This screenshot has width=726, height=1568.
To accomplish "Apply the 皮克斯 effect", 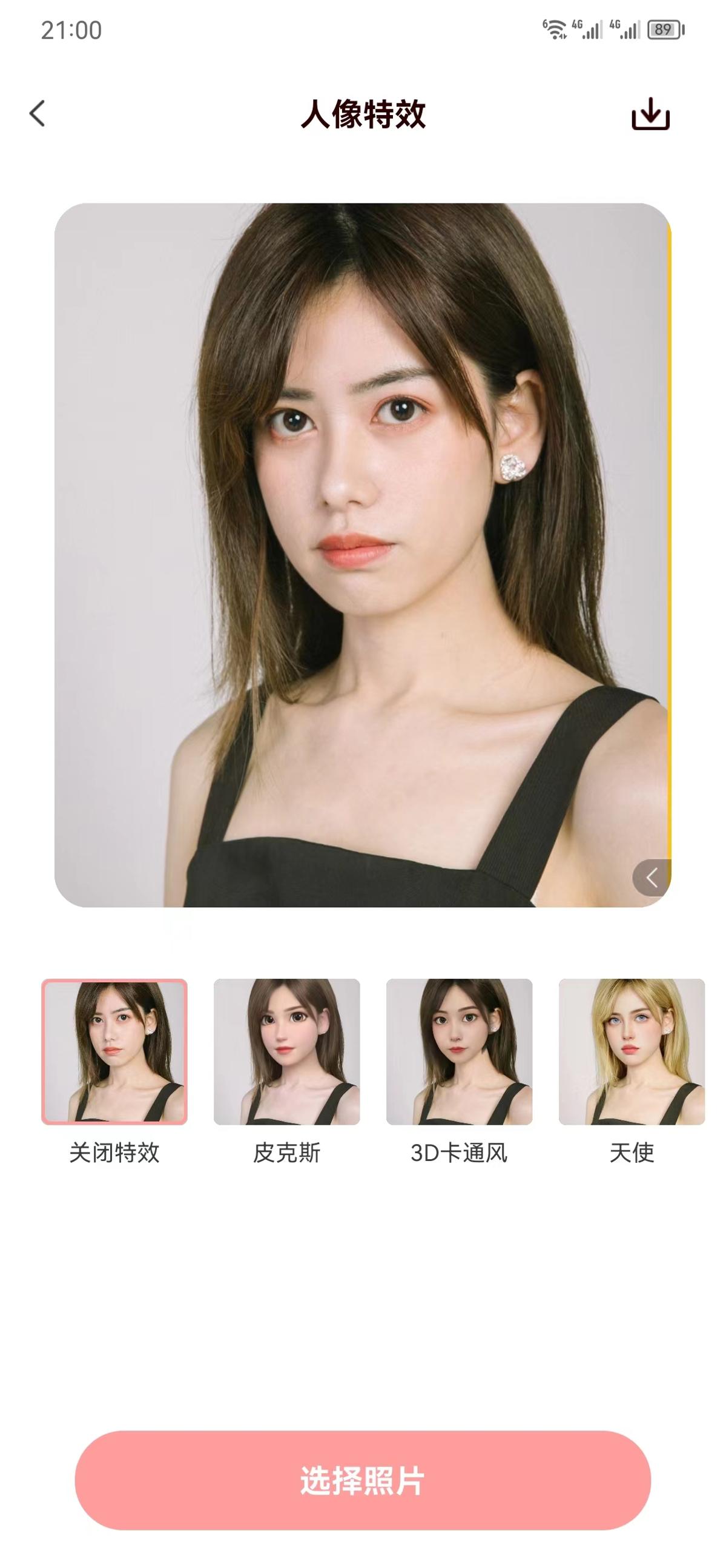I will point(286,1051).
